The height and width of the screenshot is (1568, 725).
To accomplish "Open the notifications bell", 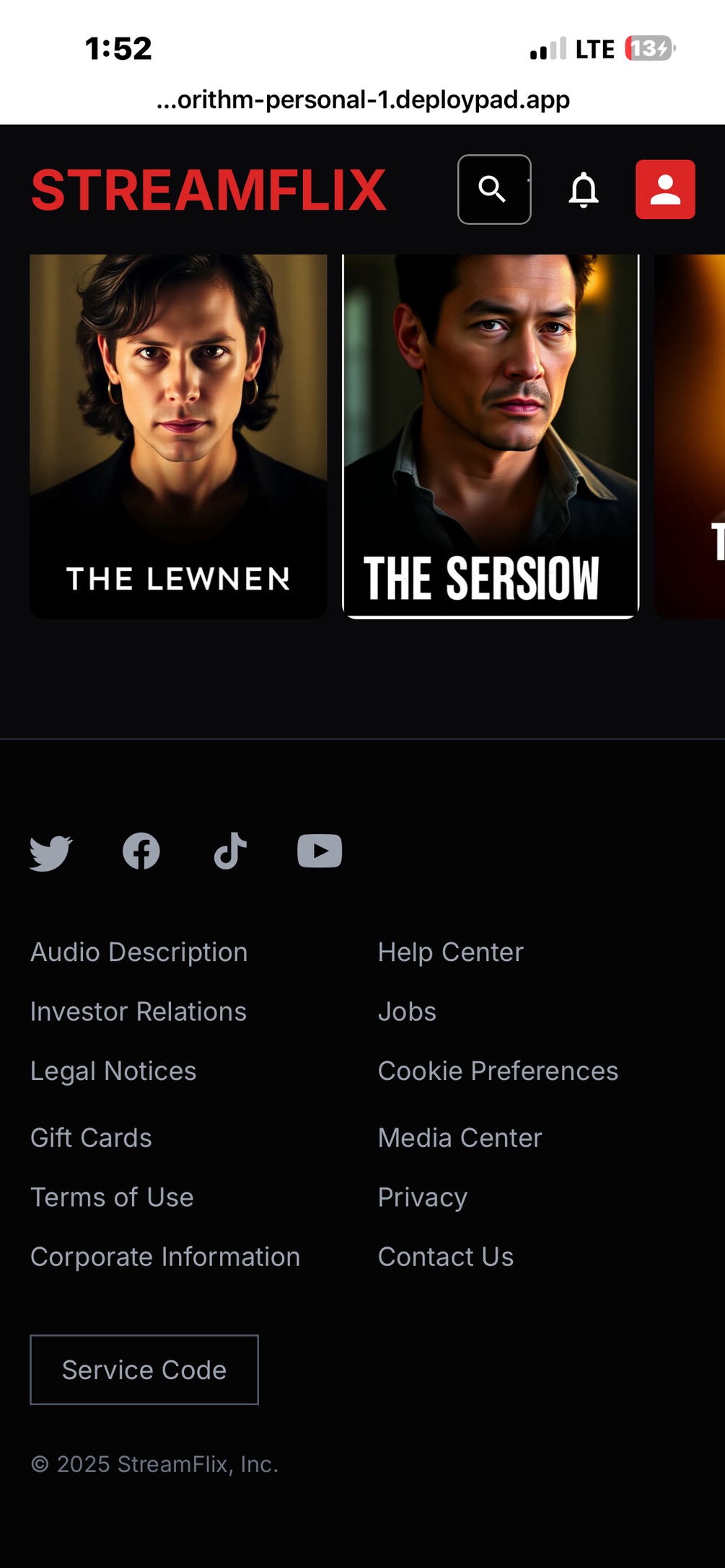I will coord(584,190).
